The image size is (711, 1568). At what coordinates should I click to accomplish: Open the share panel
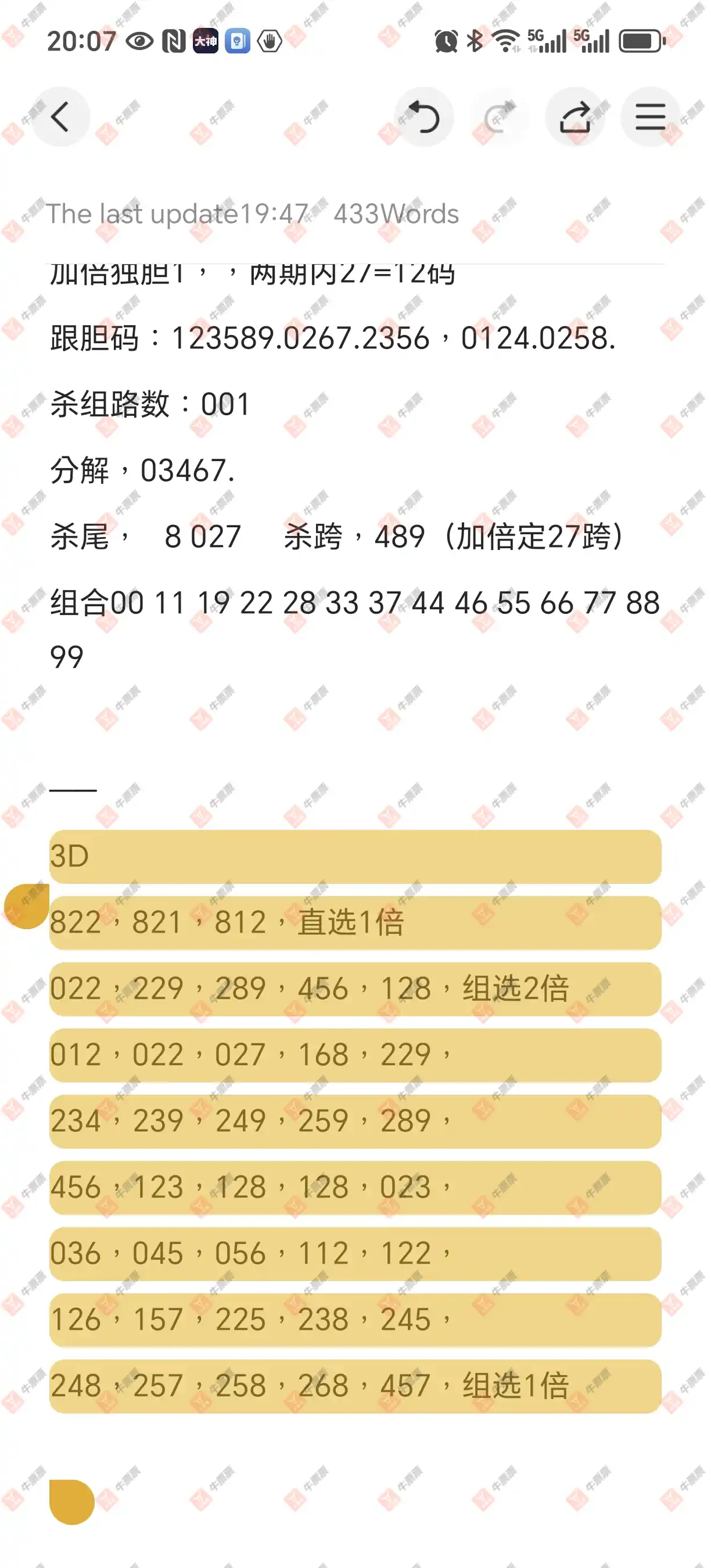point(575,117)
